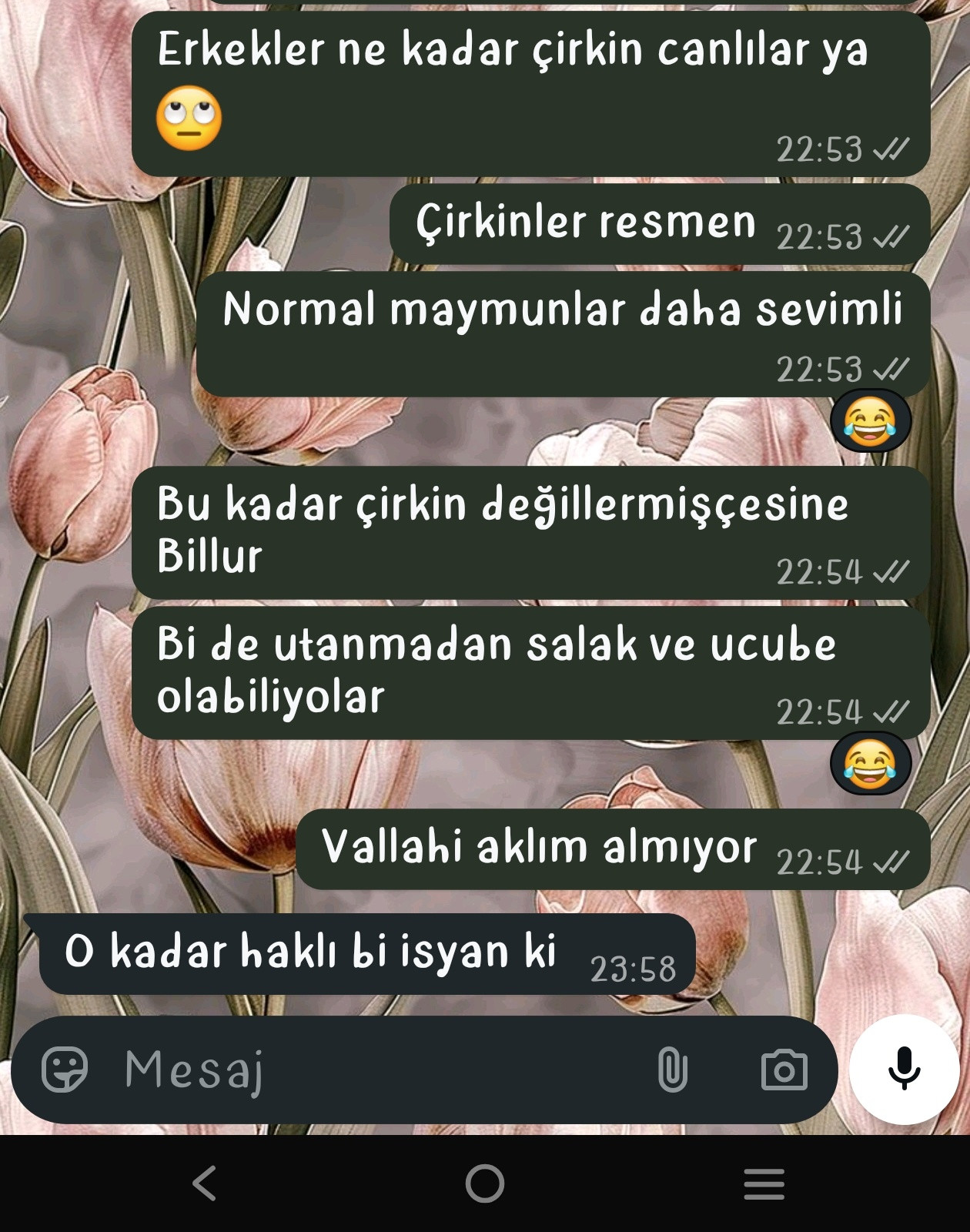
Task: Open the reaction on "Normal maymunlar daha sevimli"
Action: point(871,421)
